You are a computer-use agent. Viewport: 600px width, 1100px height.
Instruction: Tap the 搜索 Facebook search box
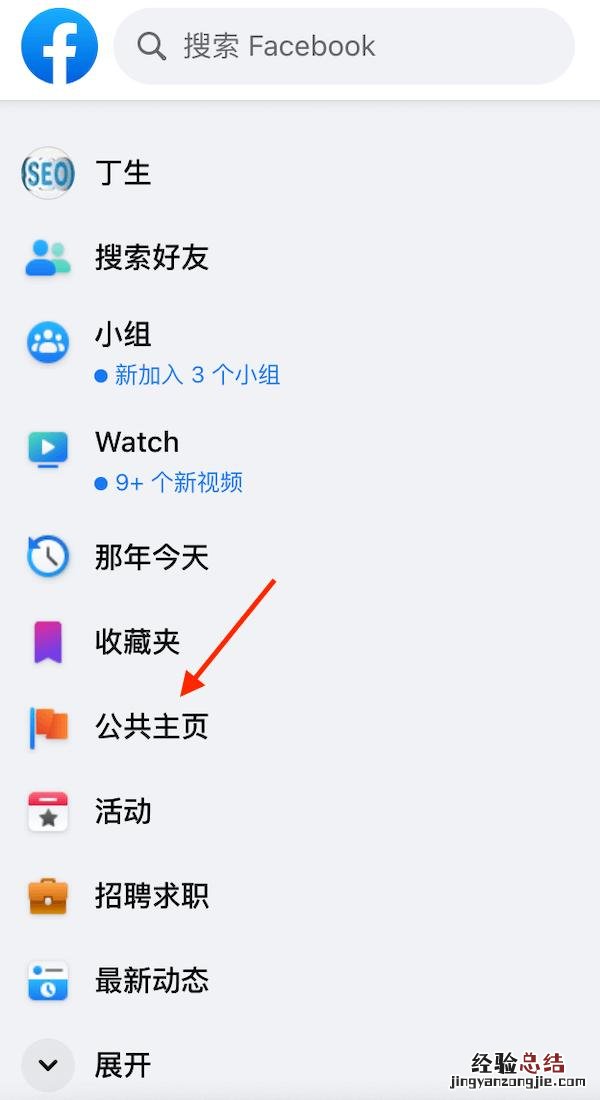344,46
